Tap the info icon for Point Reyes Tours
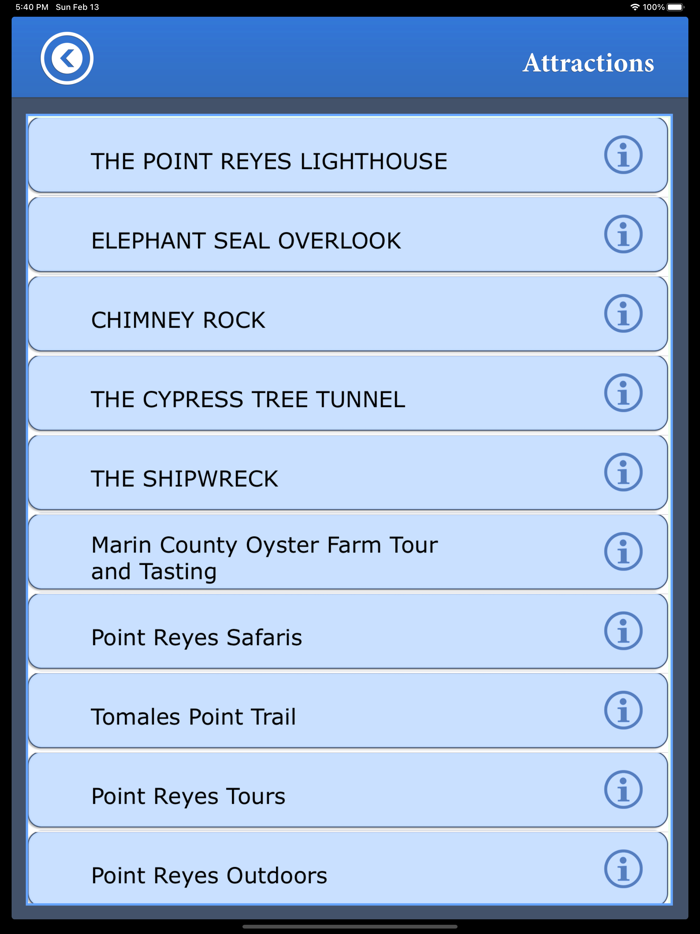Image resolution: width=700 pixels, height=934 pixels. pyautogui.click(x=622, y=790)
